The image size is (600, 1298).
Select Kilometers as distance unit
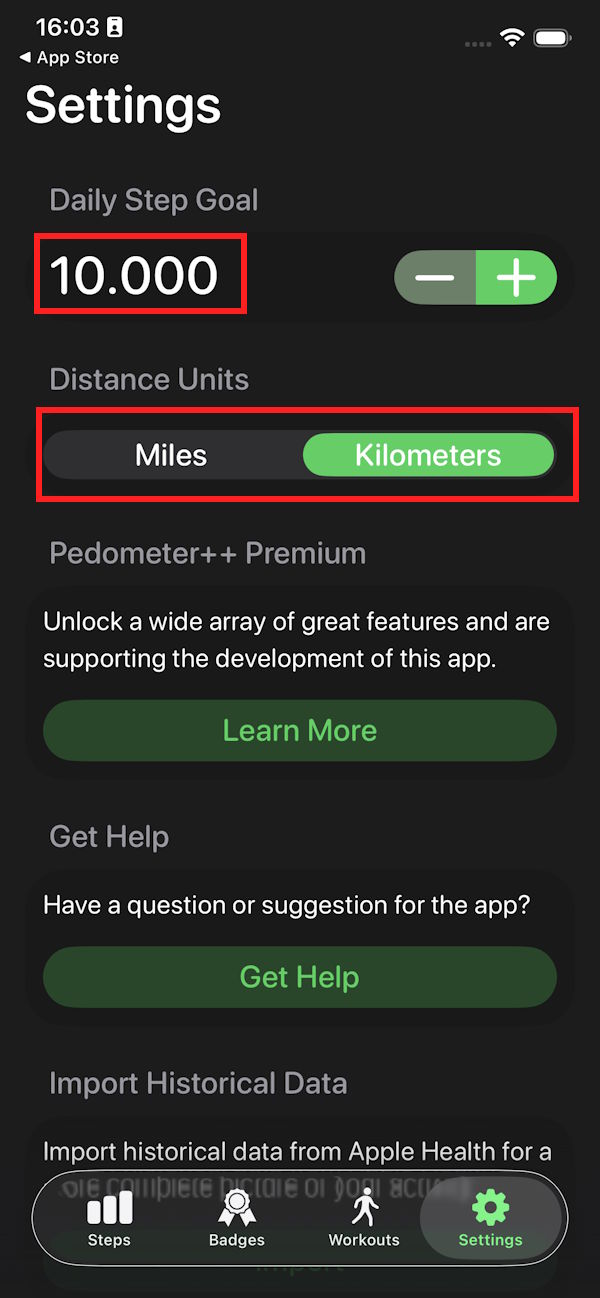coord(428,456)
